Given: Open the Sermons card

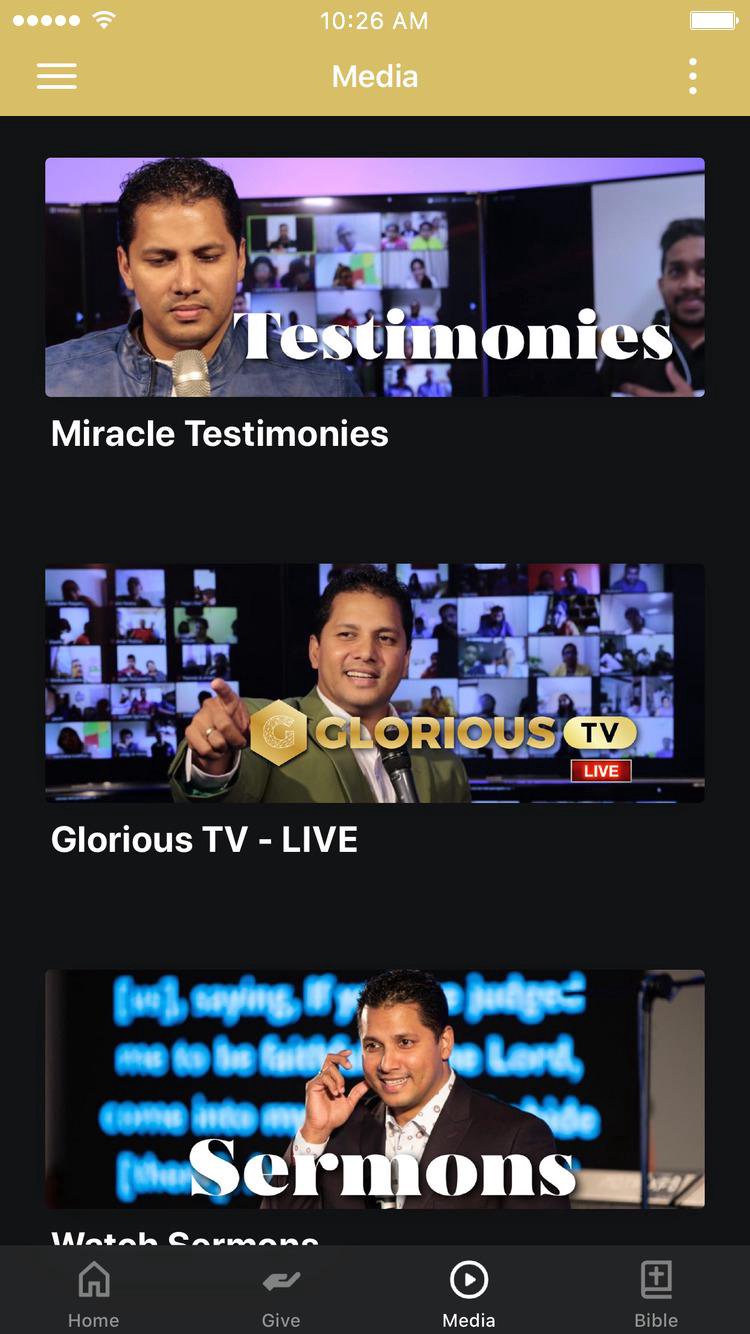Looking at the screenshot, I should [375, 1088].
